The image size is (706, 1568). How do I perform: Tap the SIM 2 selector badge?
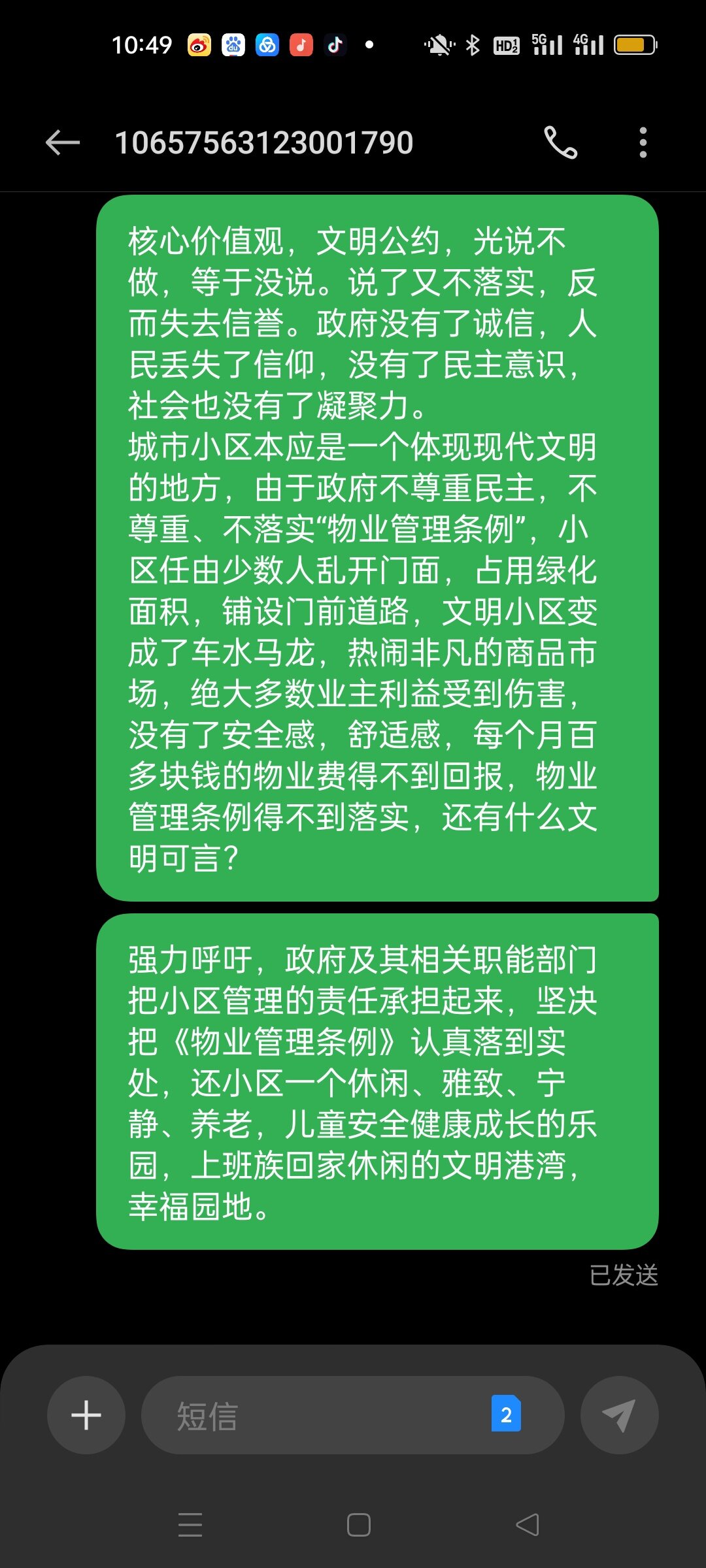click(506, 1414)
